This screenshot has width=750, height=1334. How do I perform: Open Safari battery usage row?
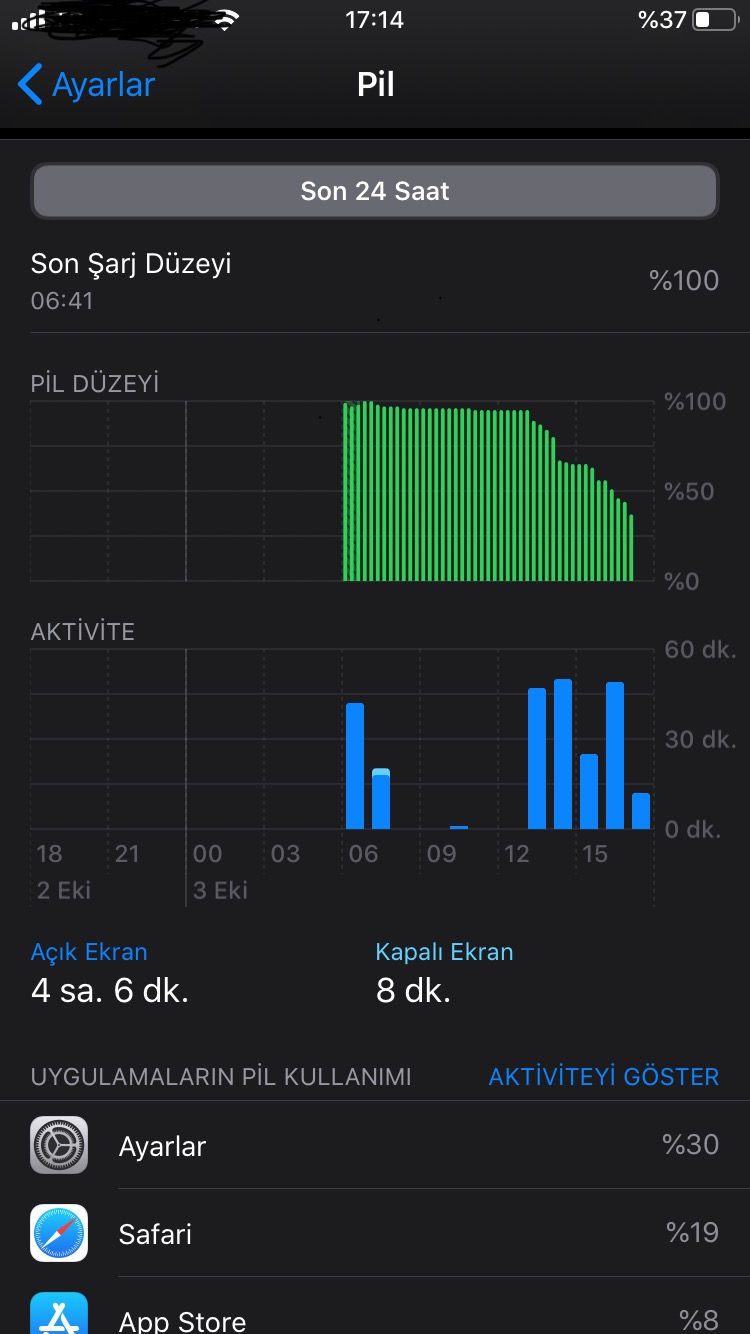pyautogui.click(x=375, y=1233)
